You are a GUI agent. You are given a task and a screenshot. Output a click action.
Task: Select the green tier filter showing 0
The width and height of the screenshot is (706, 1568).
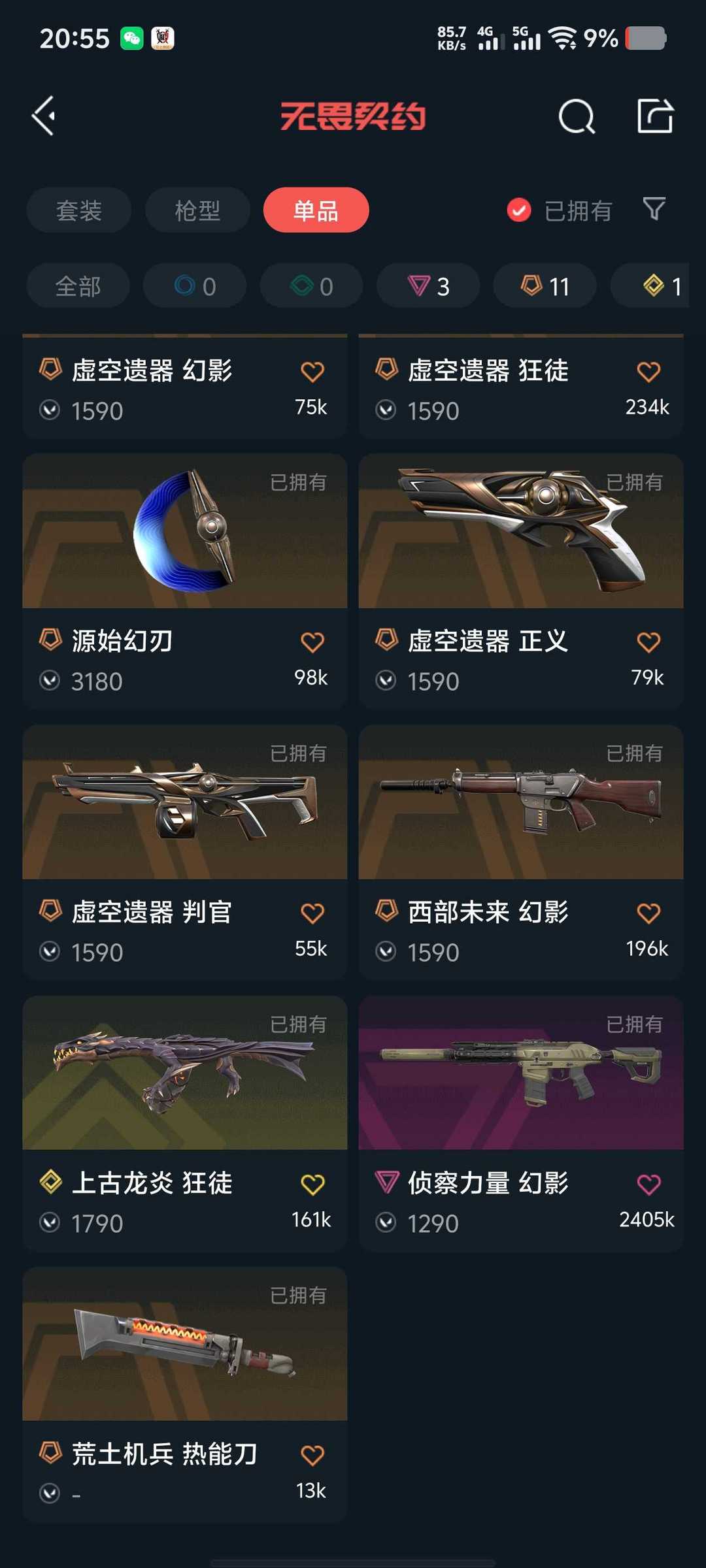pyautogui.click(x=311, y=286)
